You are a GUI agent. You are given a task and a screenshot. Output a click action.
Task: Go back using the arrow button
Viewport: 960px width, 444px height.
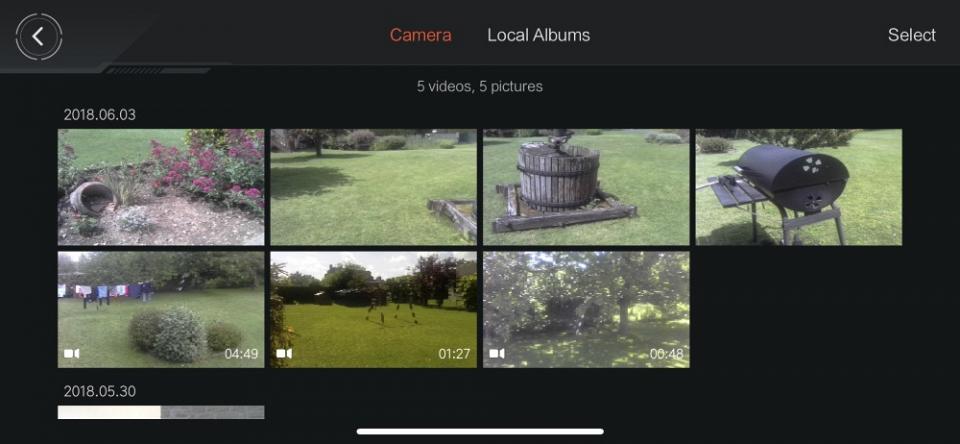point(39,37)
